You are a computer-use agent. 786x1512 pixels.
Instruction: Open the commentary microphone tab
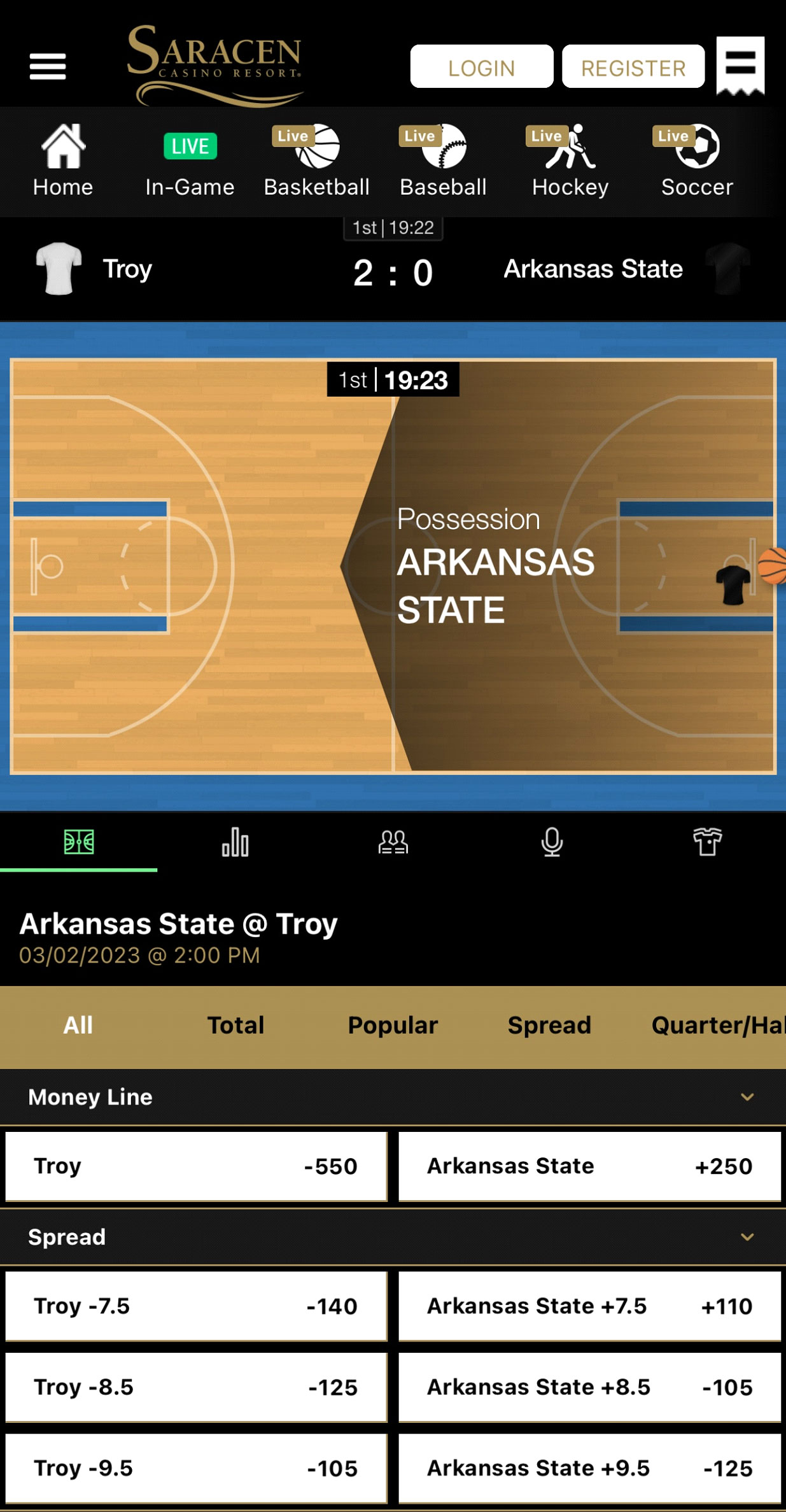[x=551, y=842]
